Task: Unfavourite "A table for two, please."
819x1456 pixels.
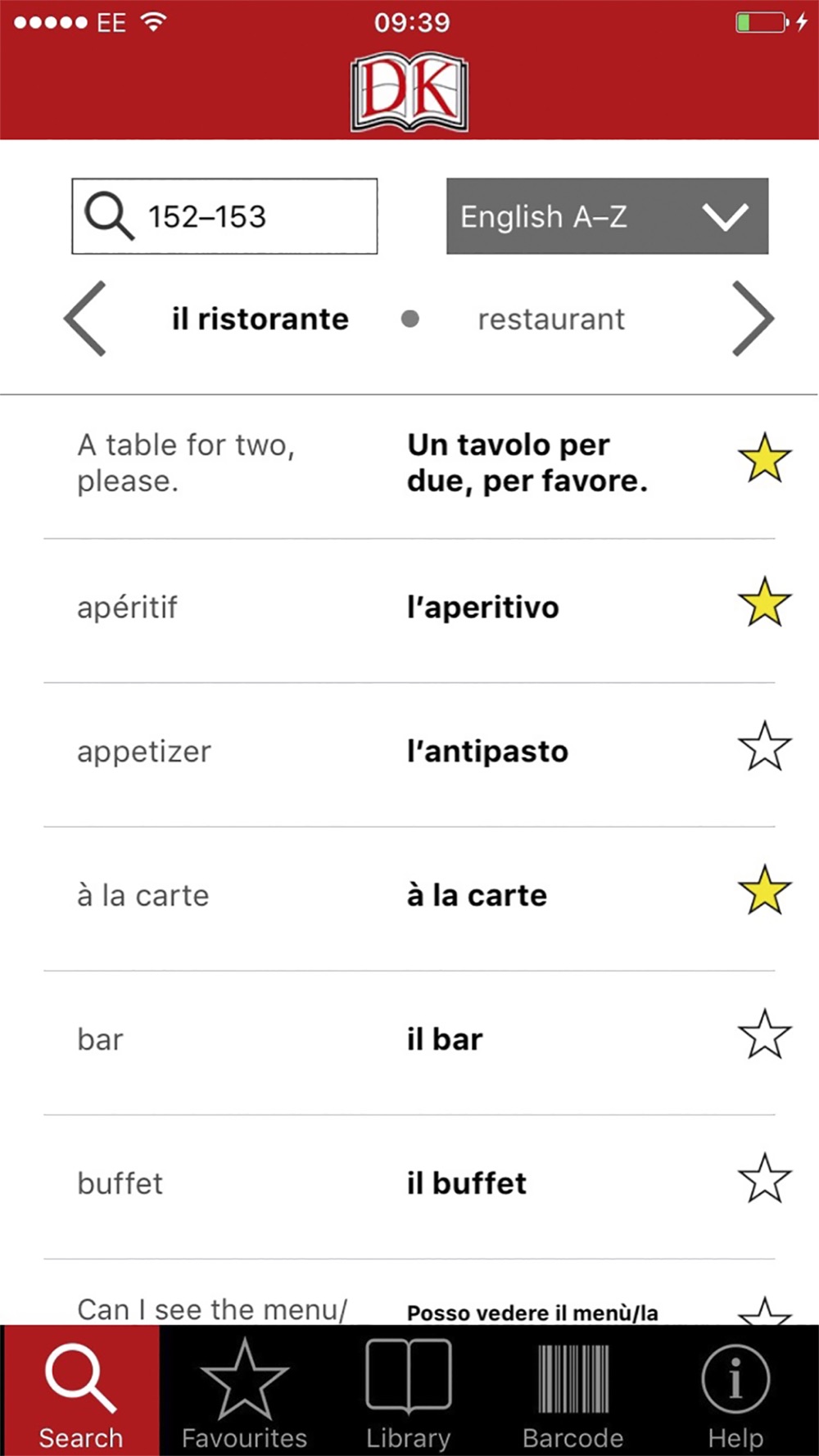Action: pos(765,458)
